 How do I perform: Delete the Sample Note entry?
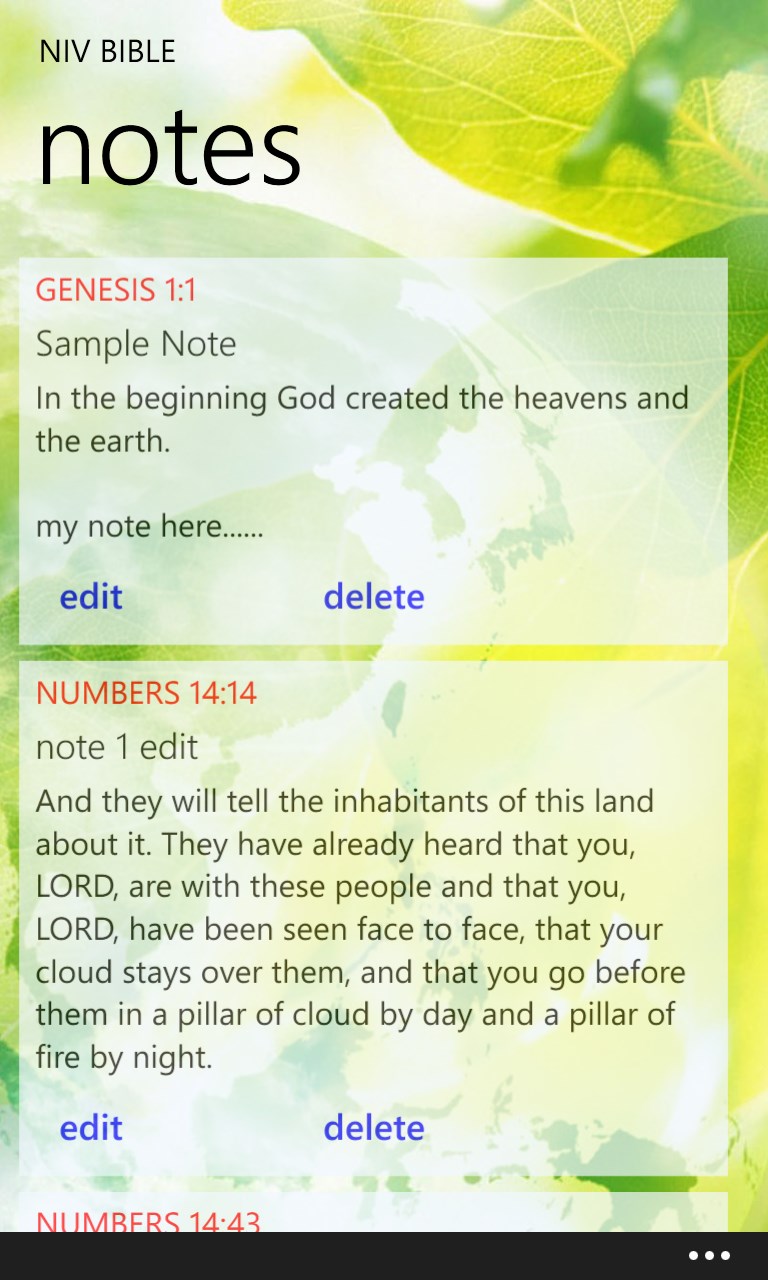374,596
